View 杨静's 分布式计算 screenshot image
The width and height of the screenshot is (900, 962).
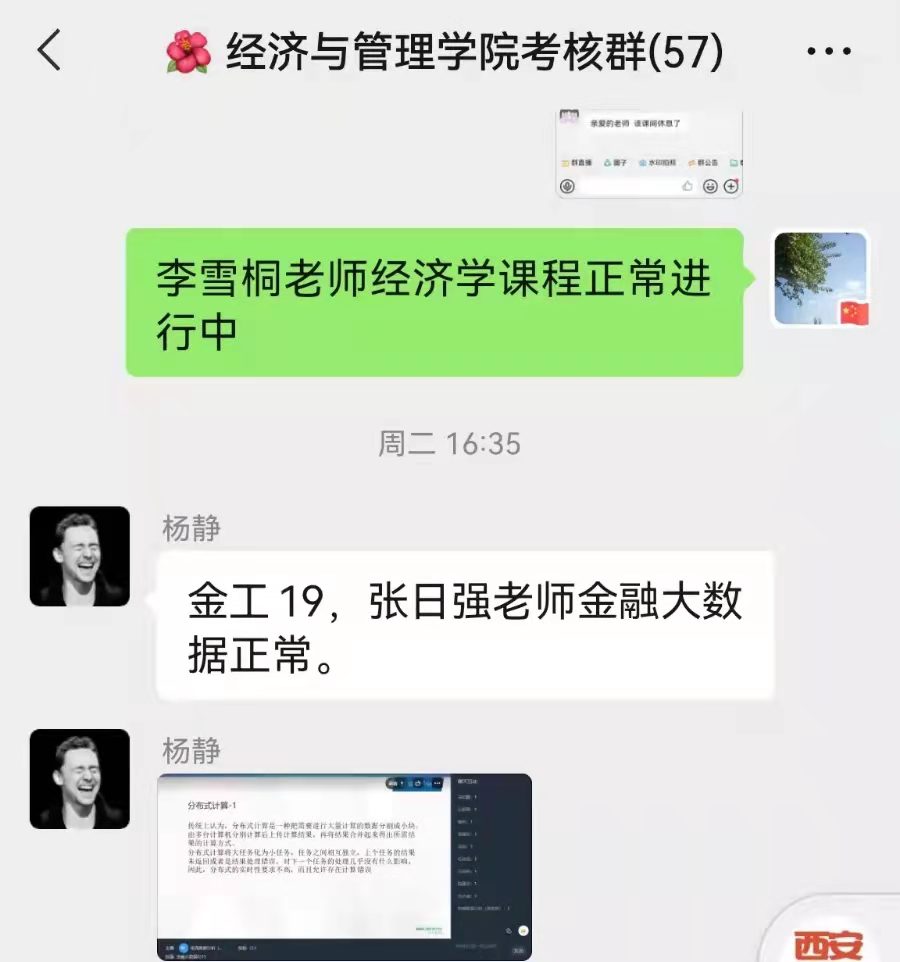345,866
